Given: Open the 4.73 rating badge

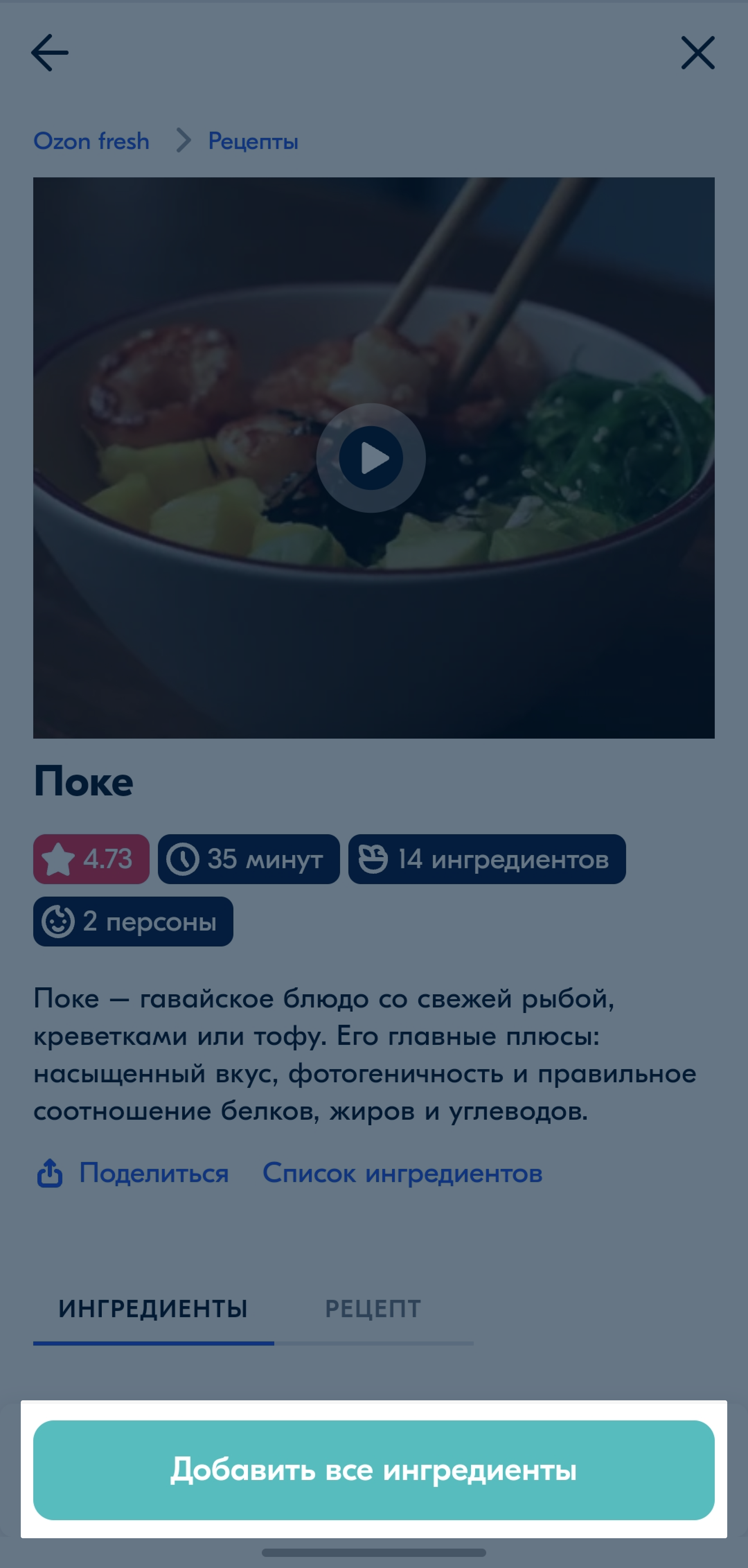Looking at the screenshot, I should [x=91, y=859].
